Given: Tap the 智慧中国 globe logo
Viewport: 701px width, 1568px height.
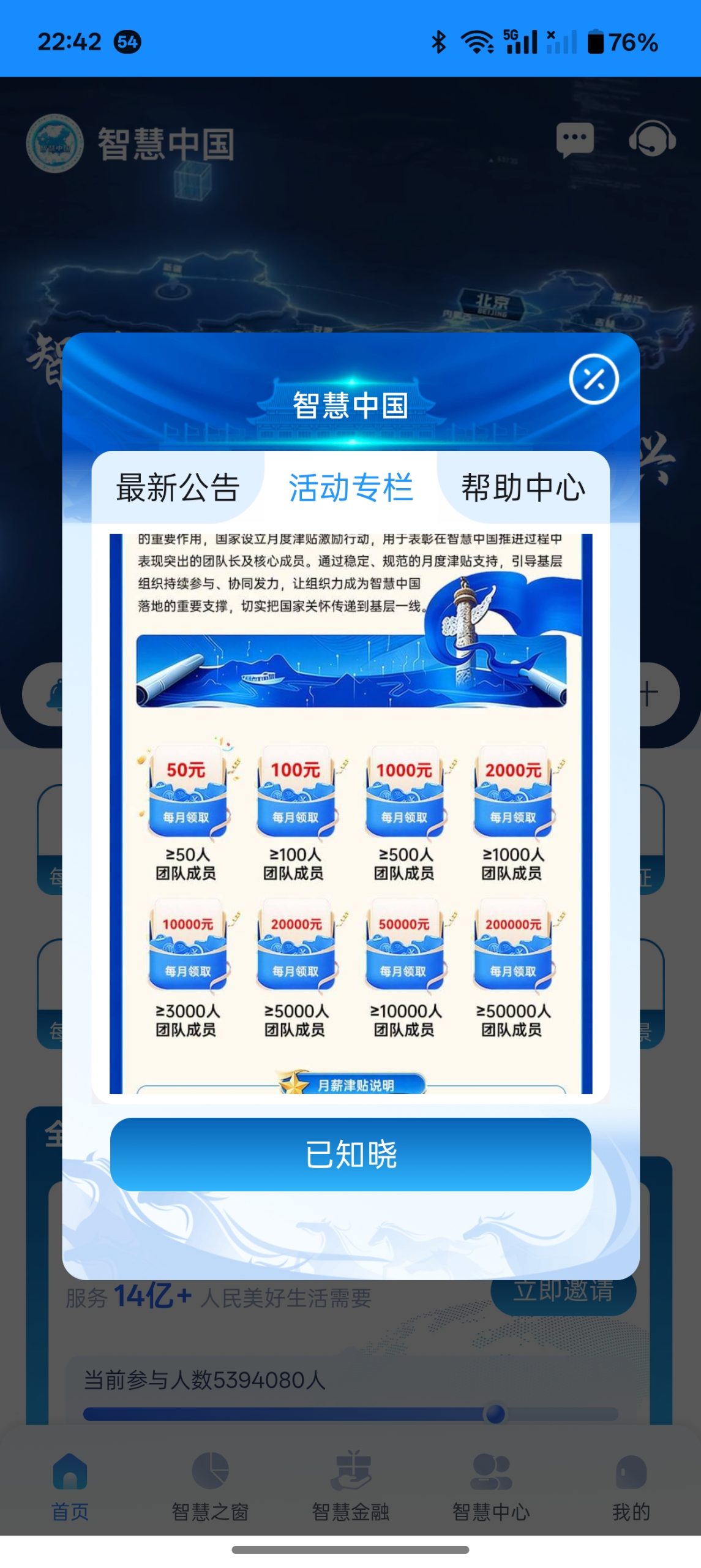Looking at the screenshot, I should [54, 141].
